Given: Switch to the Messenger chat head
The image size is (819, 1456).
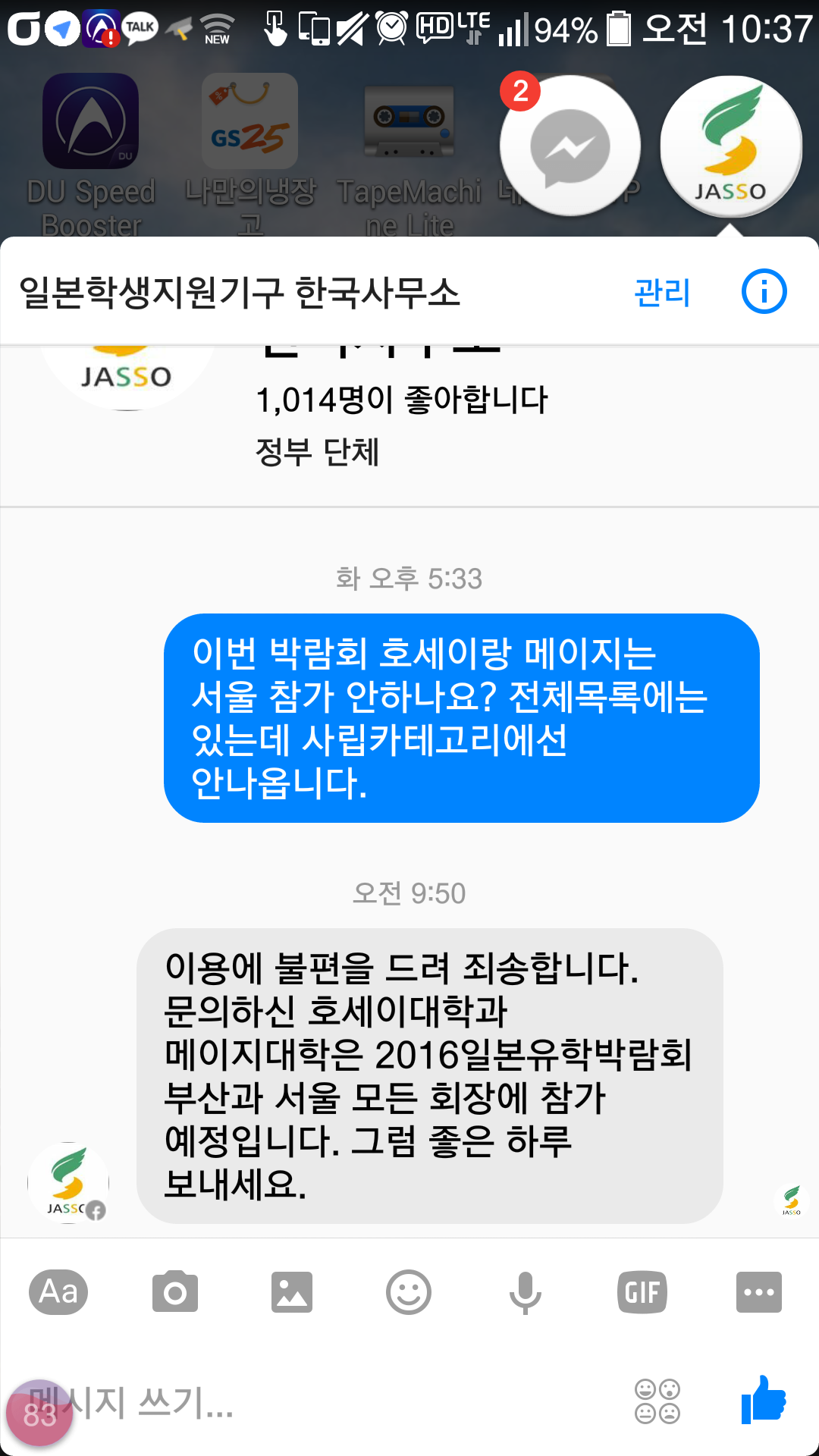Looking at the screenshot, I should pyautogui.click(x=570, y=146).
